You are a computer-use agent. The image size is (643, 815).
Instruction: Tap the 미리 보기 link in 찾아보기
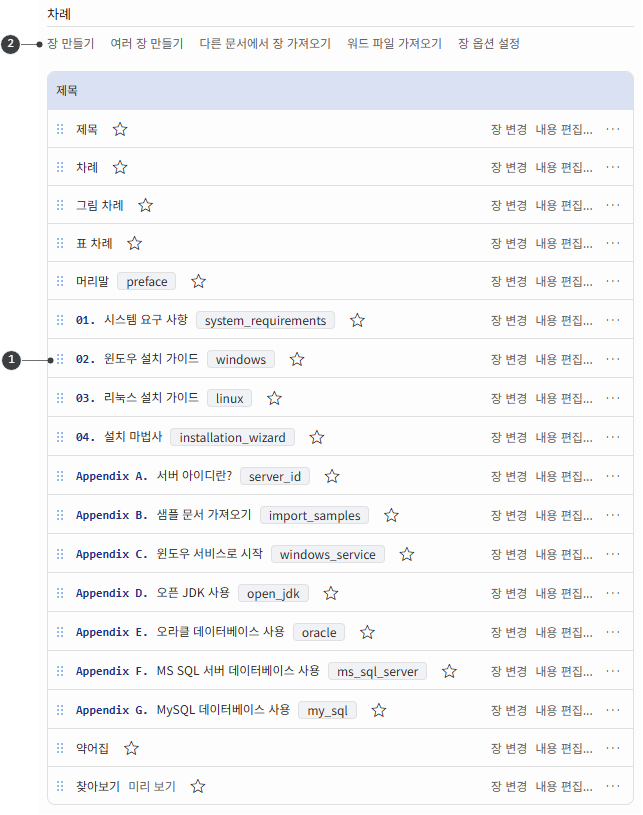pyautogui.click(x=152, y=787)
